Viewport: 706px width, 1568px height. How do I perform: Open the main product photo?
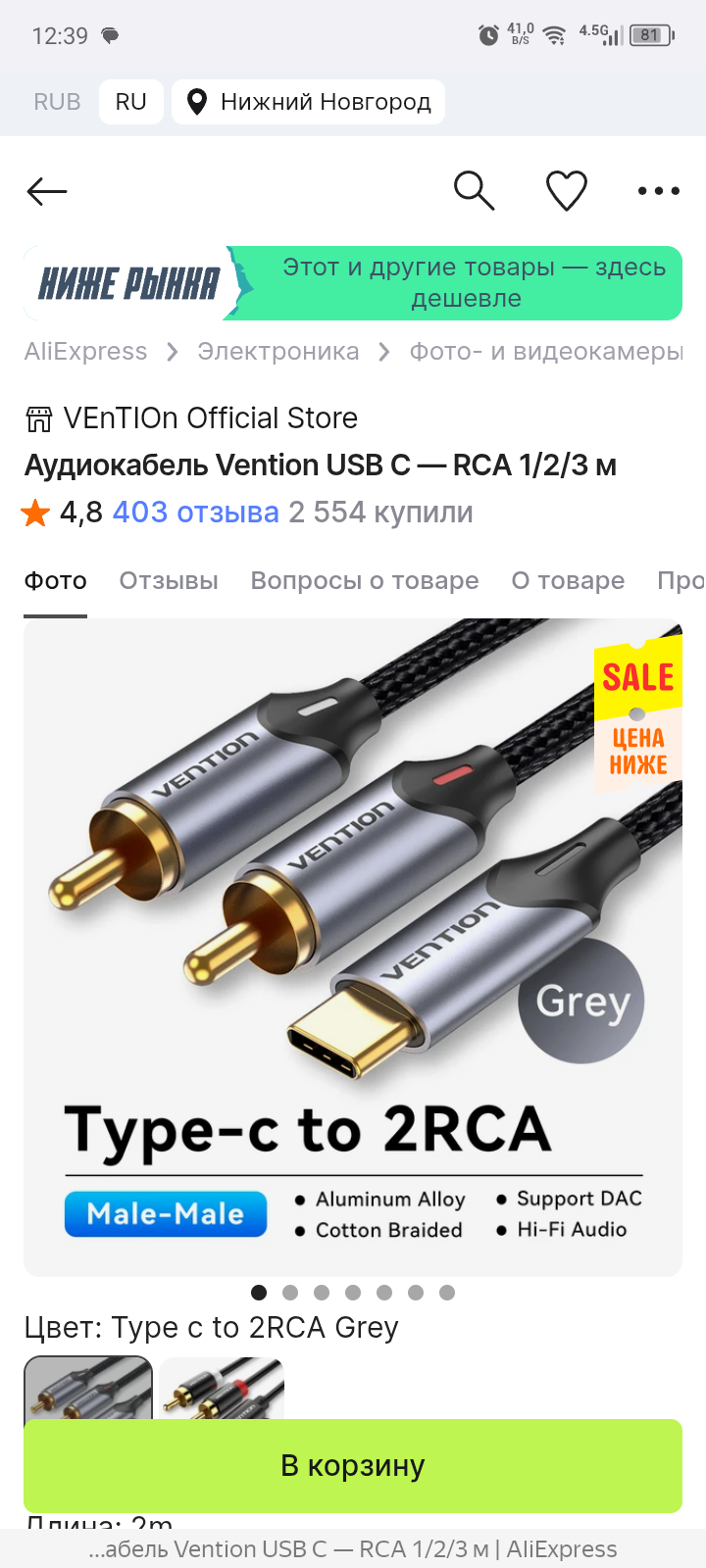353,947
